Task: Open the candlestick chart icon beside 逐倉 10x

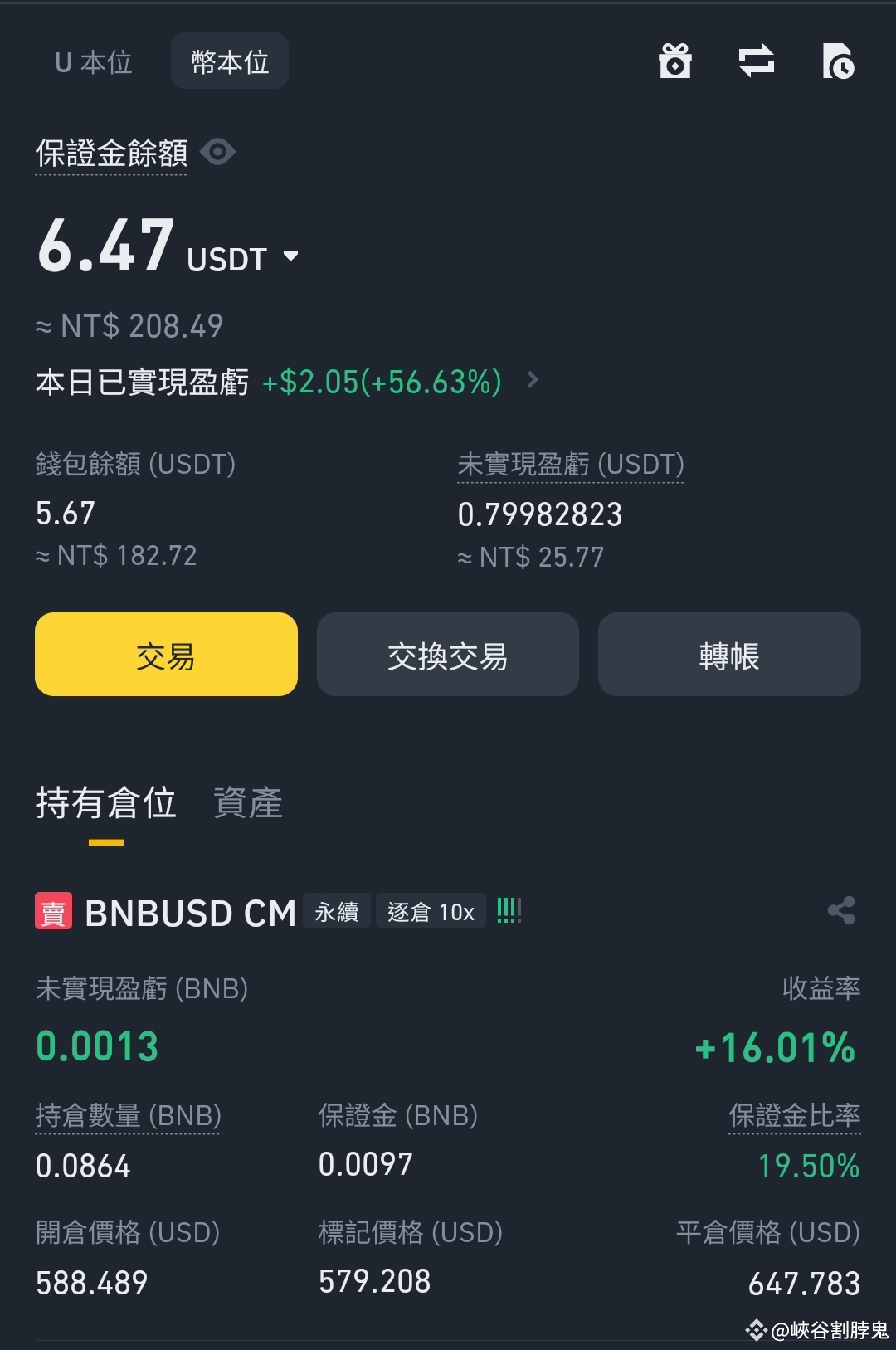Action: (509, 910)
